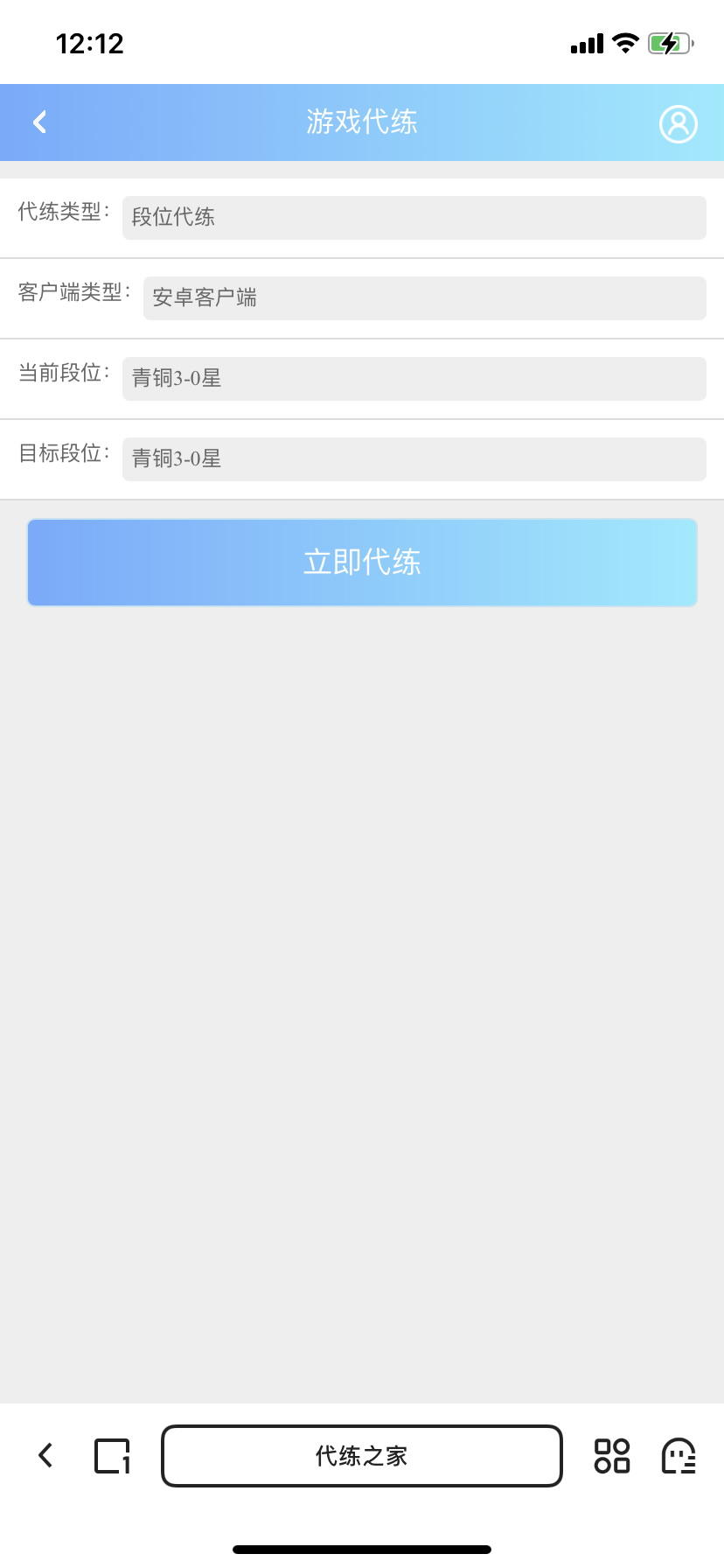The width and height of the screenshot is (724, 1568).
Task: Choose the 当前段位 value
Action: (x=414, y=378)
